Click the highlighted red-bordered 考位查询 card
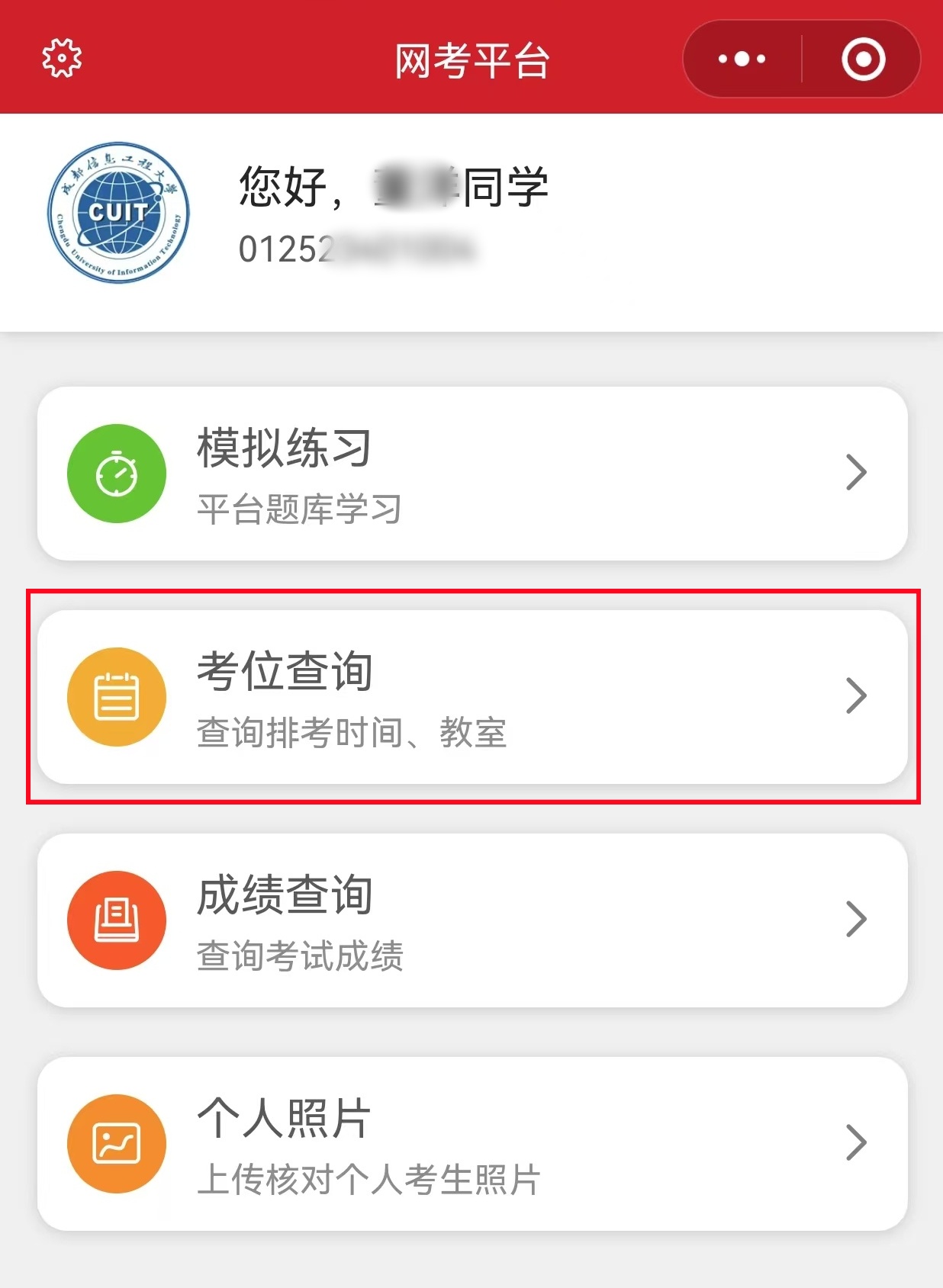 (471, 696)
